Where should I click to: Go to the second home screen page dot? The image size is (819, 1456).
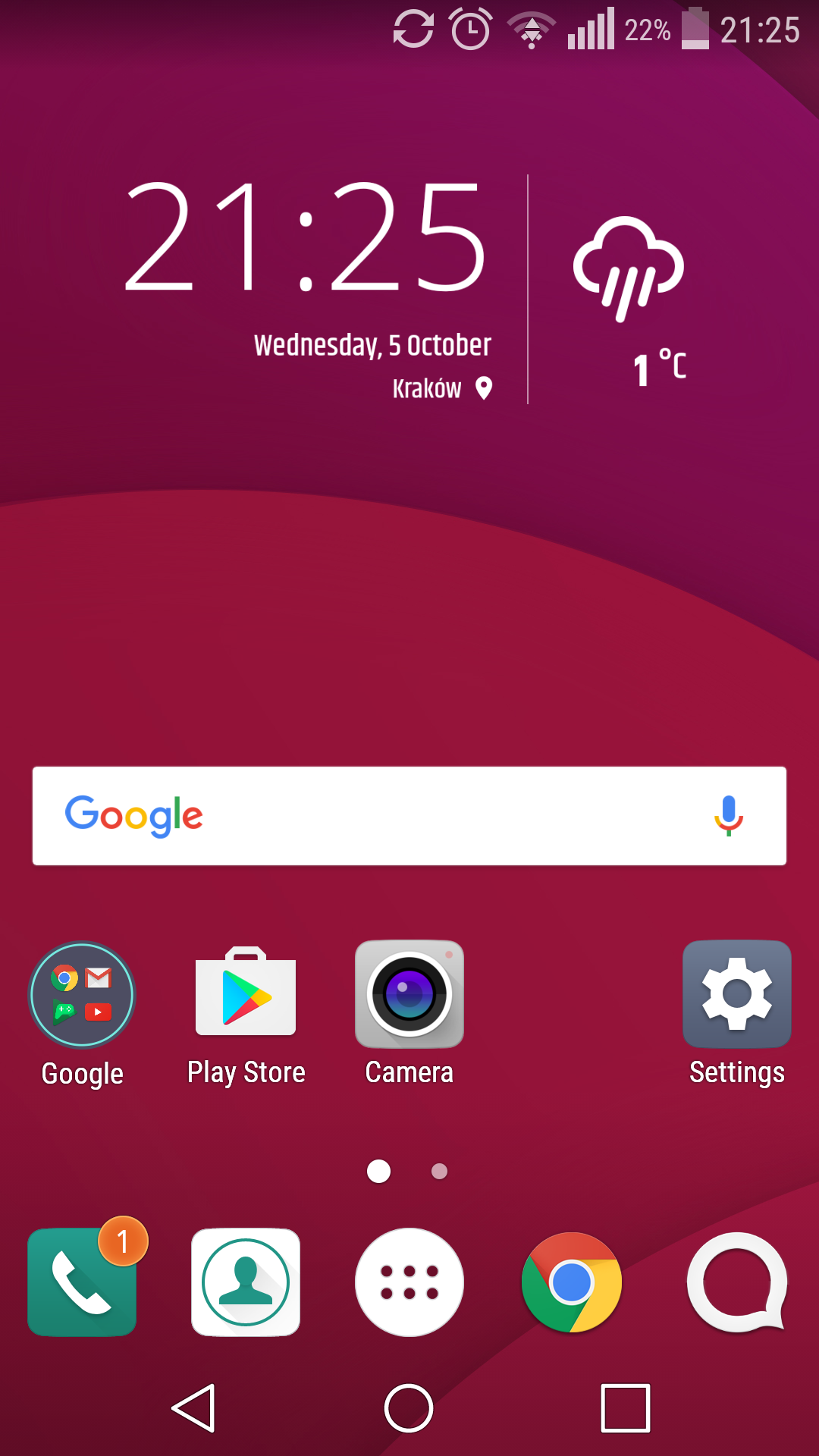point(439,1172)
